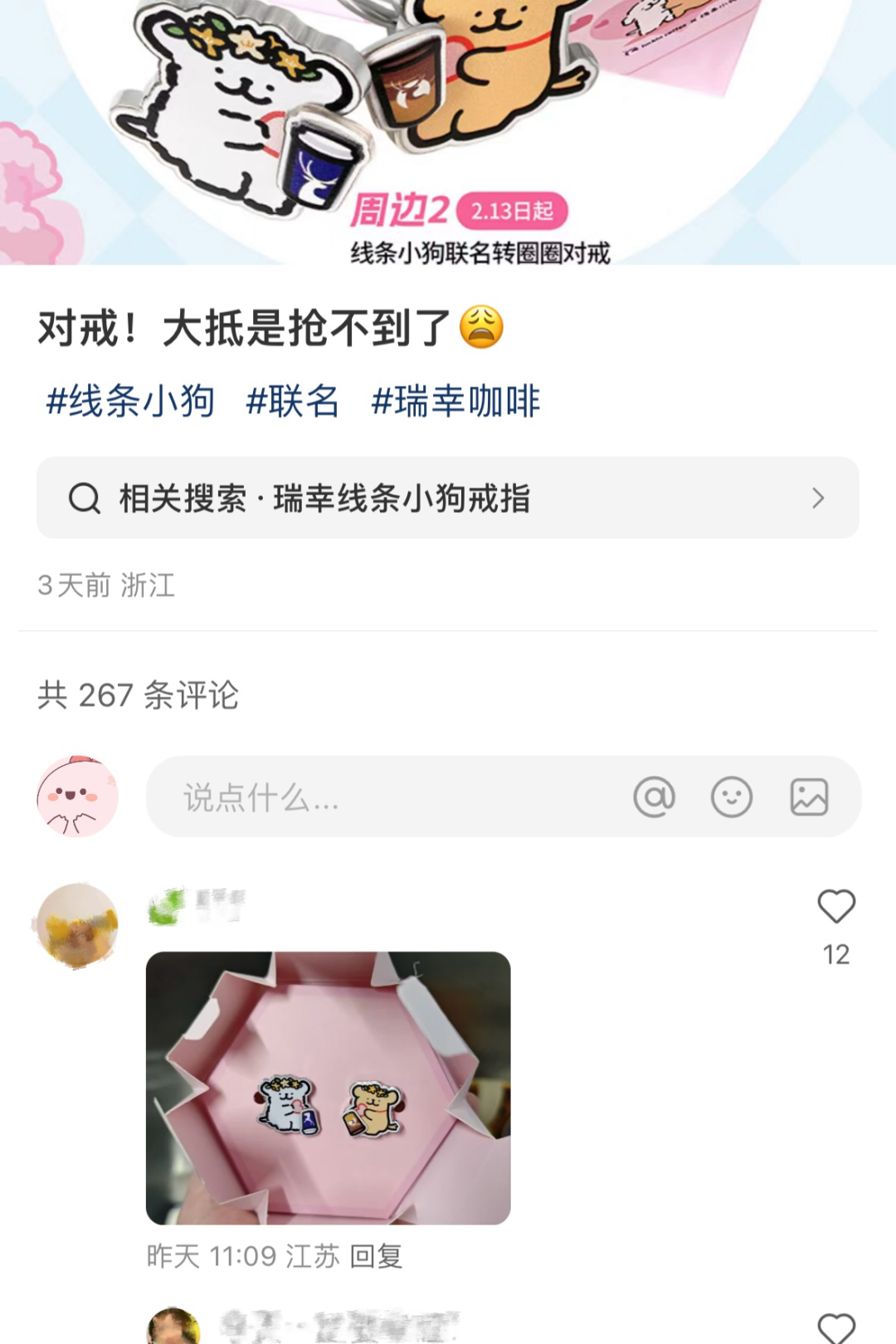Open the emoji picker in comment box
The height and width of the screenshot is (1344, 896).
pos(732,797)
